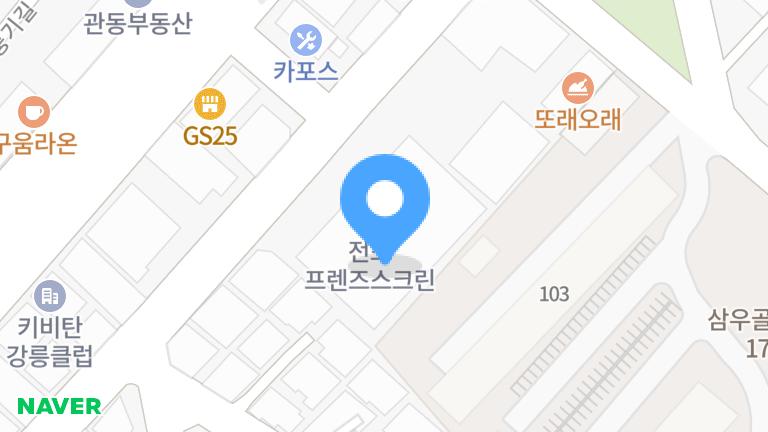Select the 키비탄 강릉클럽 building marker
The width and height of the screenshot is (768, 432).
[48, 295]
